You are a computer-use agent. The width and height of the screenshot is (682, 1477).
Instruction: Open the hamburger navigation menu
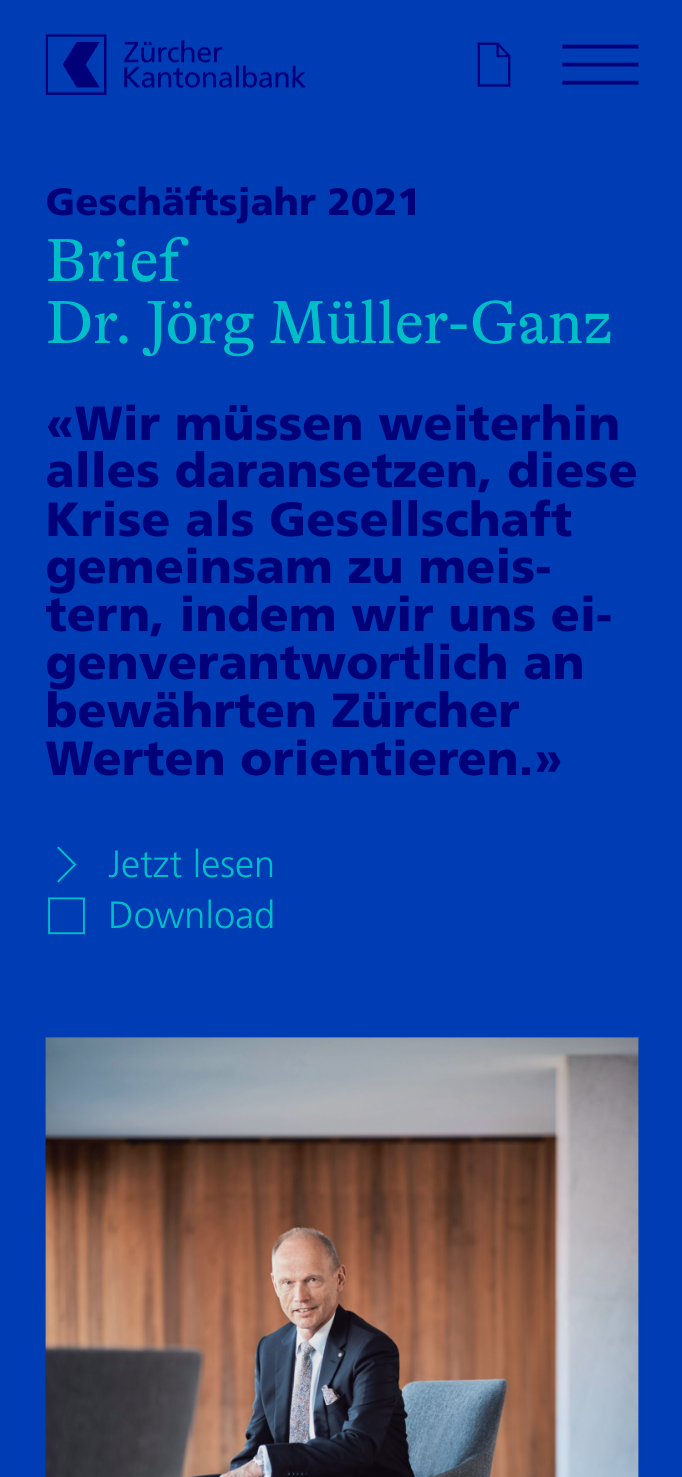click(600, 65)
